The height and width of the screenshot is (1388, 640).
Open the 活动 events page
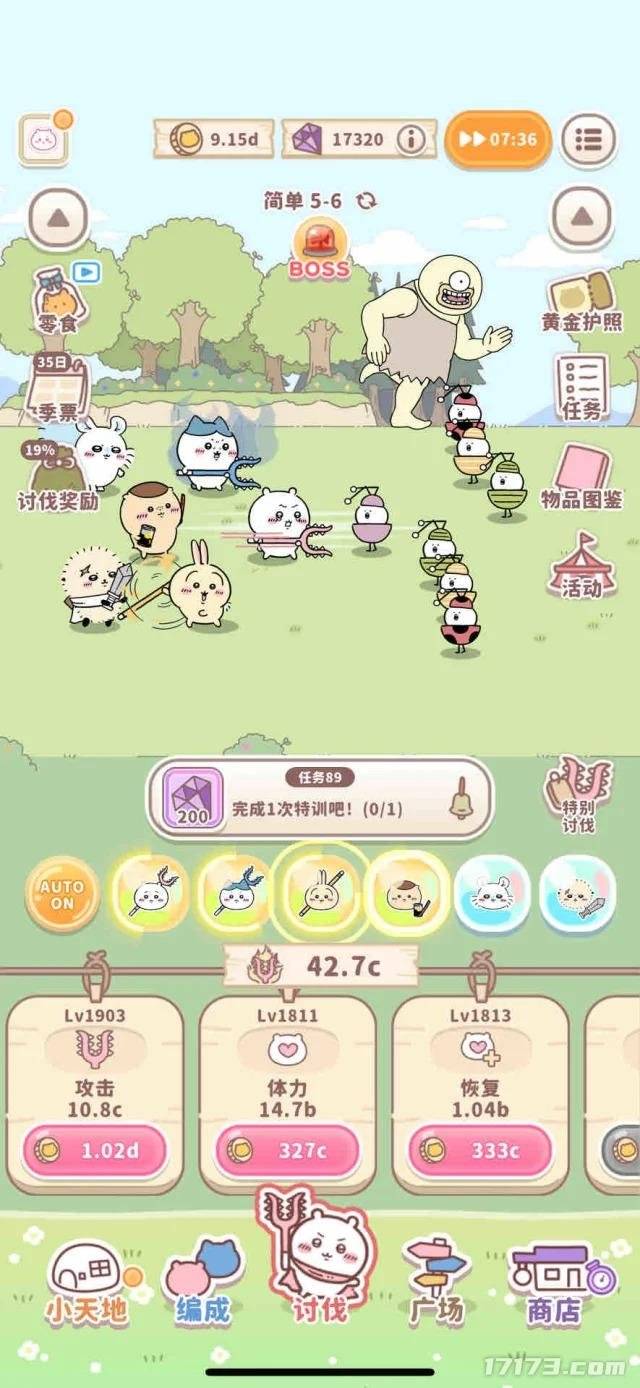581,565
